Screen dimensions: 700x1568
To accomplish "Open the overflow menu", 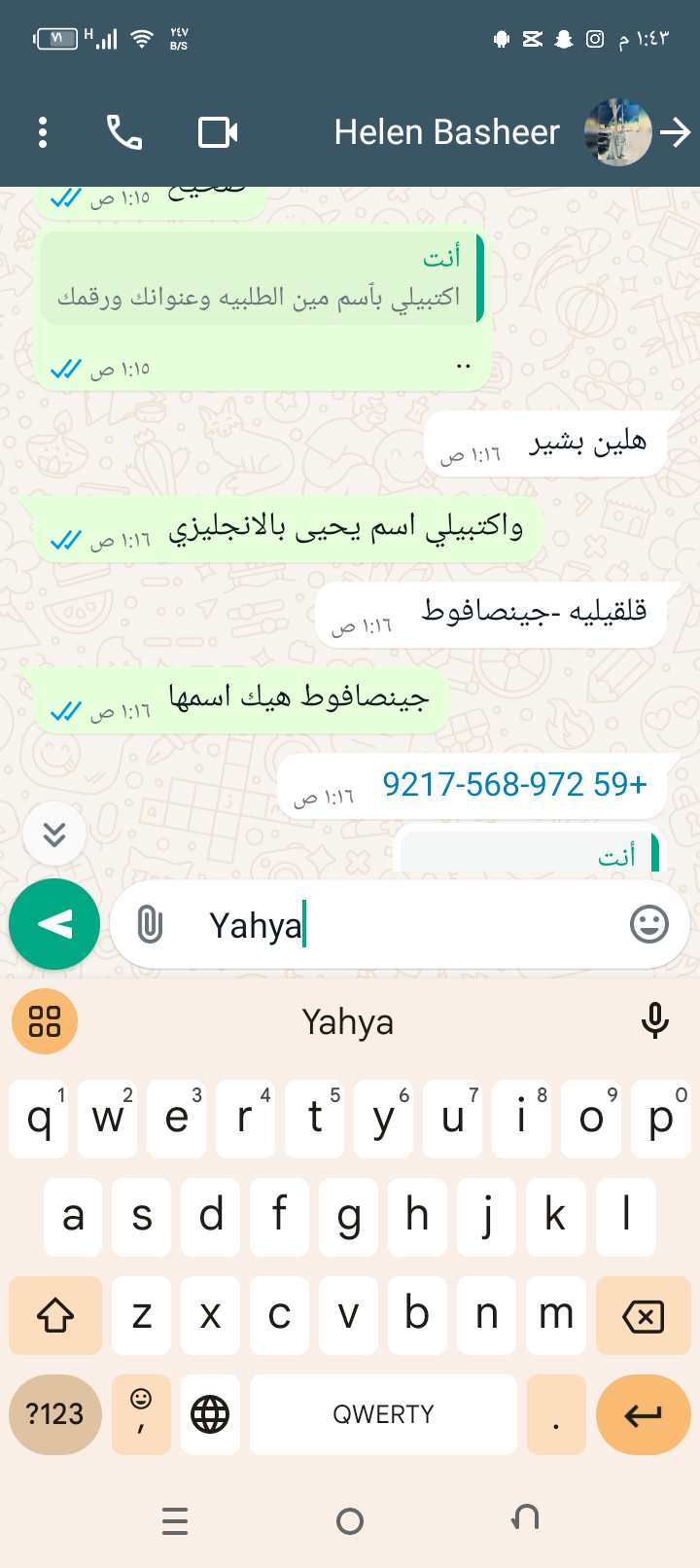I will tap(43, 132).
